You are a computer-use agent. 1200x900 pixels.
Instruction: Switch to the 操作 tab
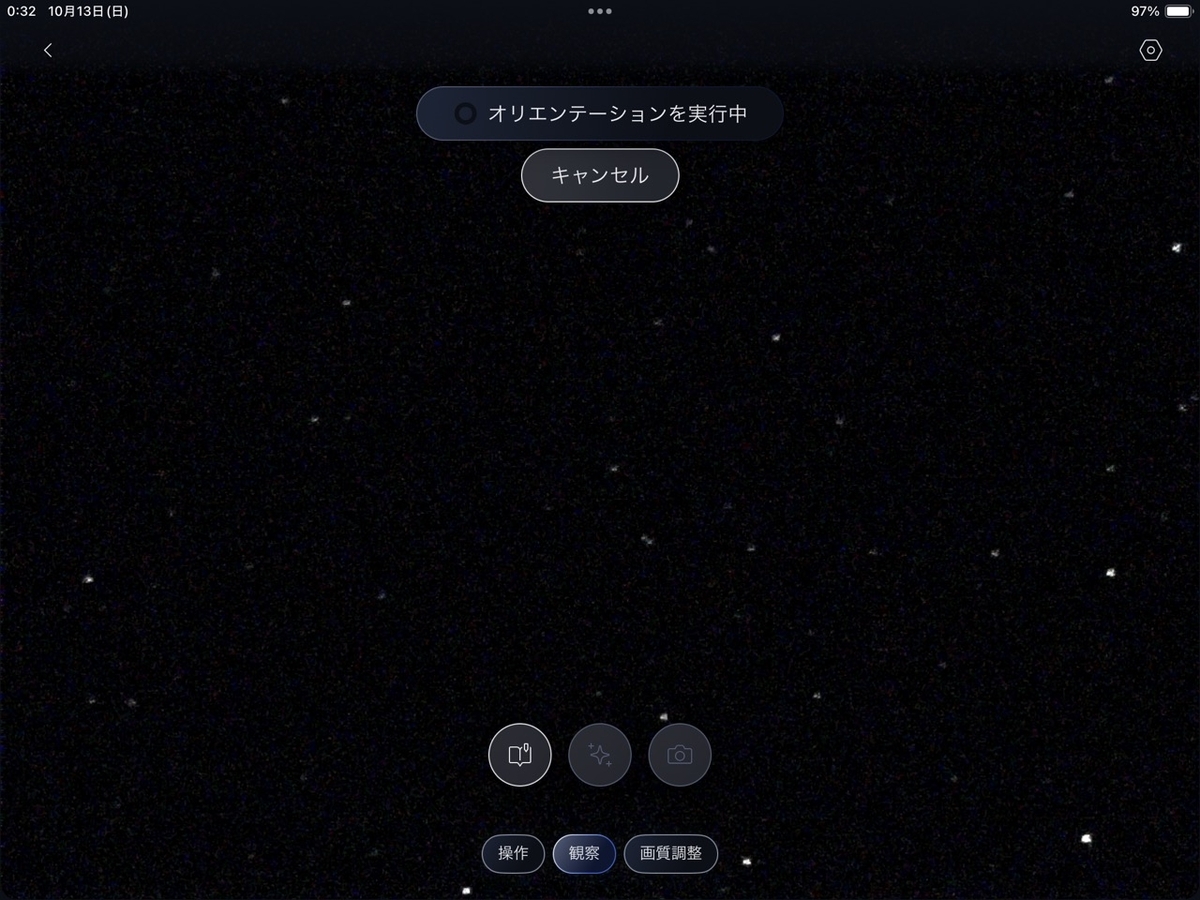(513, 854)
